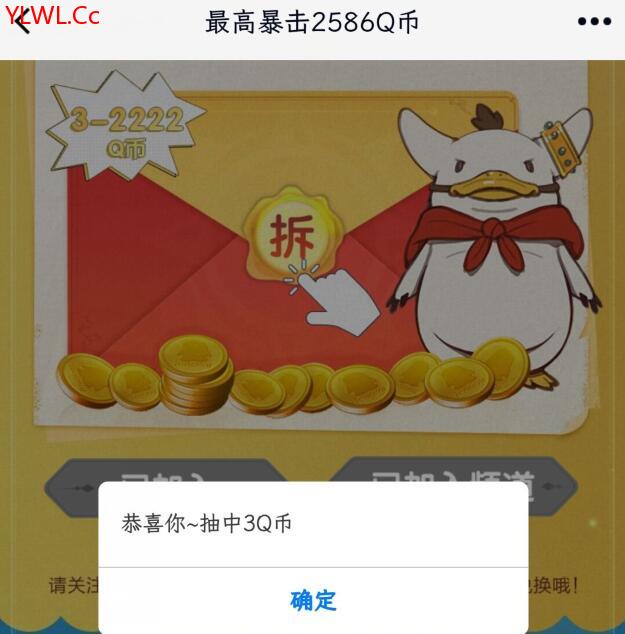The width and height of the screenshot is (625, 634).
Task: Open the three-dot overflow menu
Action: [x=594, y=22]
